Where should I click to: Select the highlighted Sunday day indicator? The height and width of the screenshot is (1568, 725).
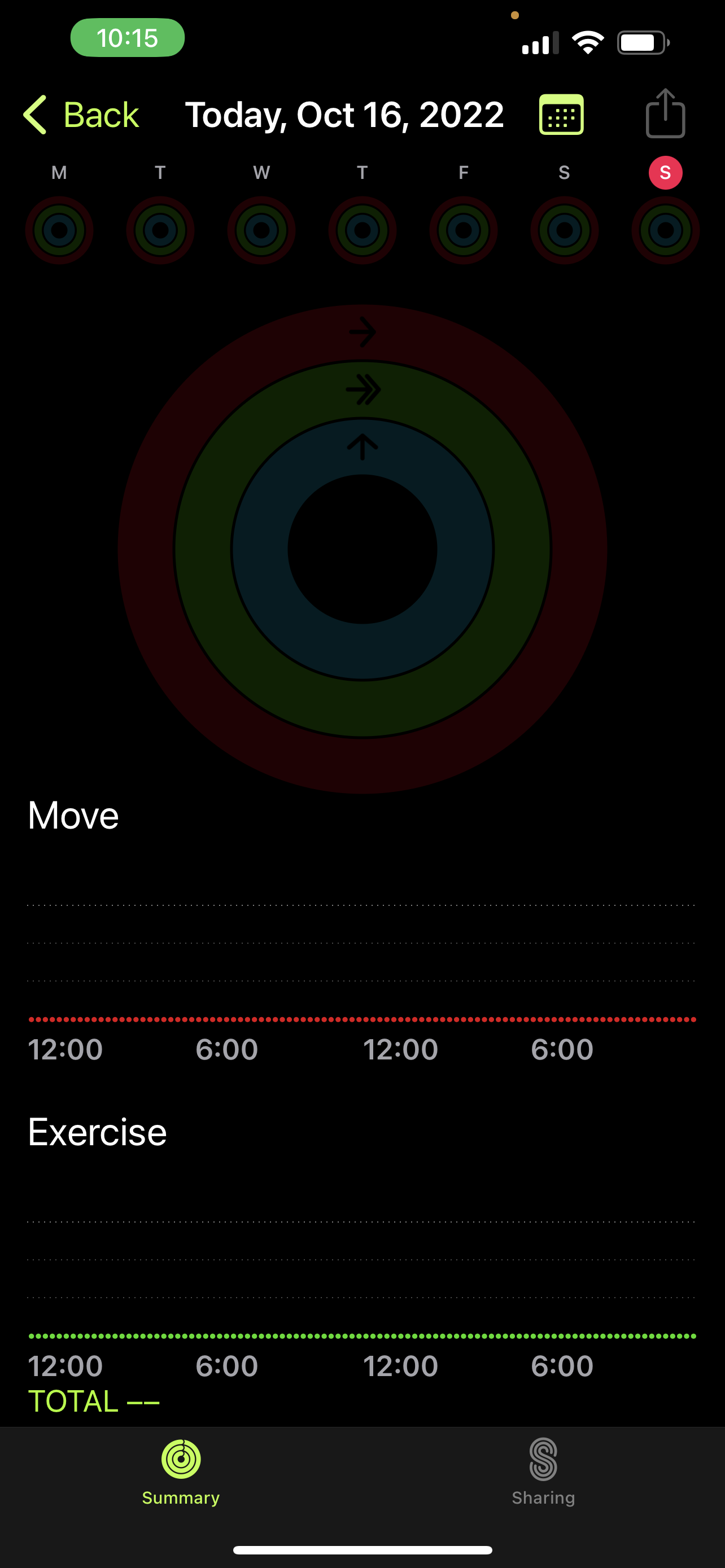point(665,172)
